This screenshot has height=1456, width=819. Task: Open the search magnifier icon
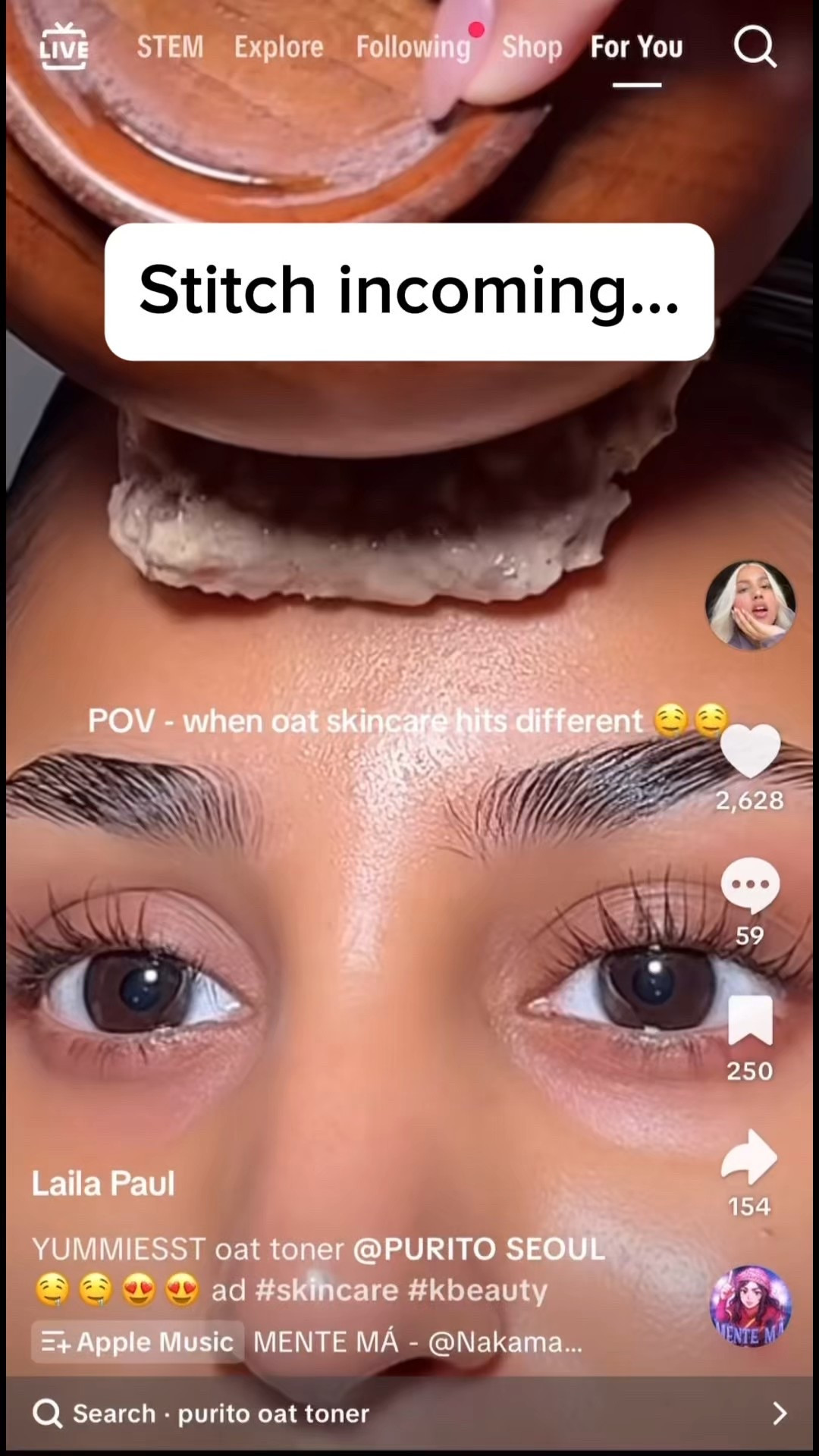(x=755, y=47)
